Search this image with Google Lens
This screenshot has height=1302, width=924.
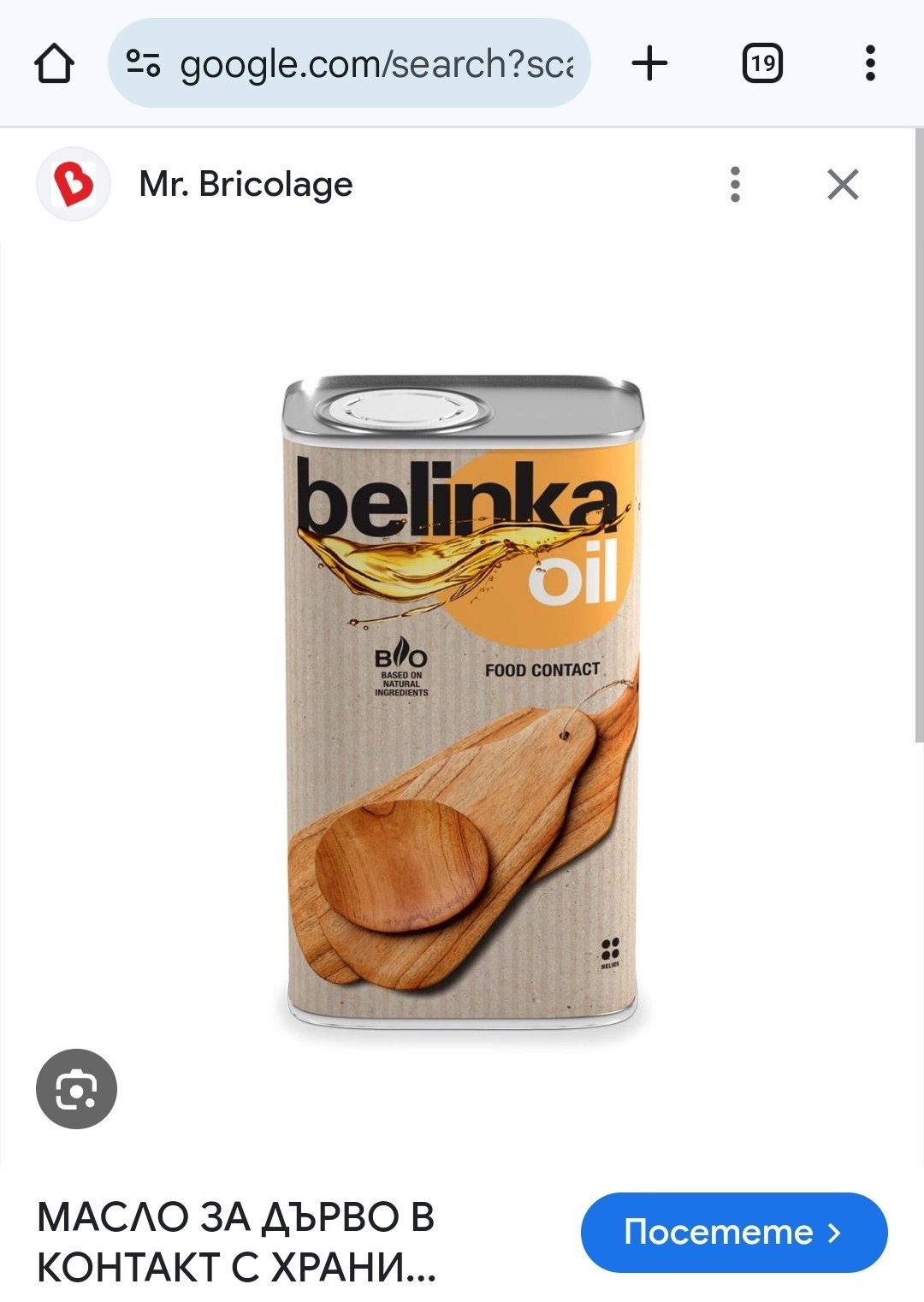pyautogui.click(x=76, y=1088)
